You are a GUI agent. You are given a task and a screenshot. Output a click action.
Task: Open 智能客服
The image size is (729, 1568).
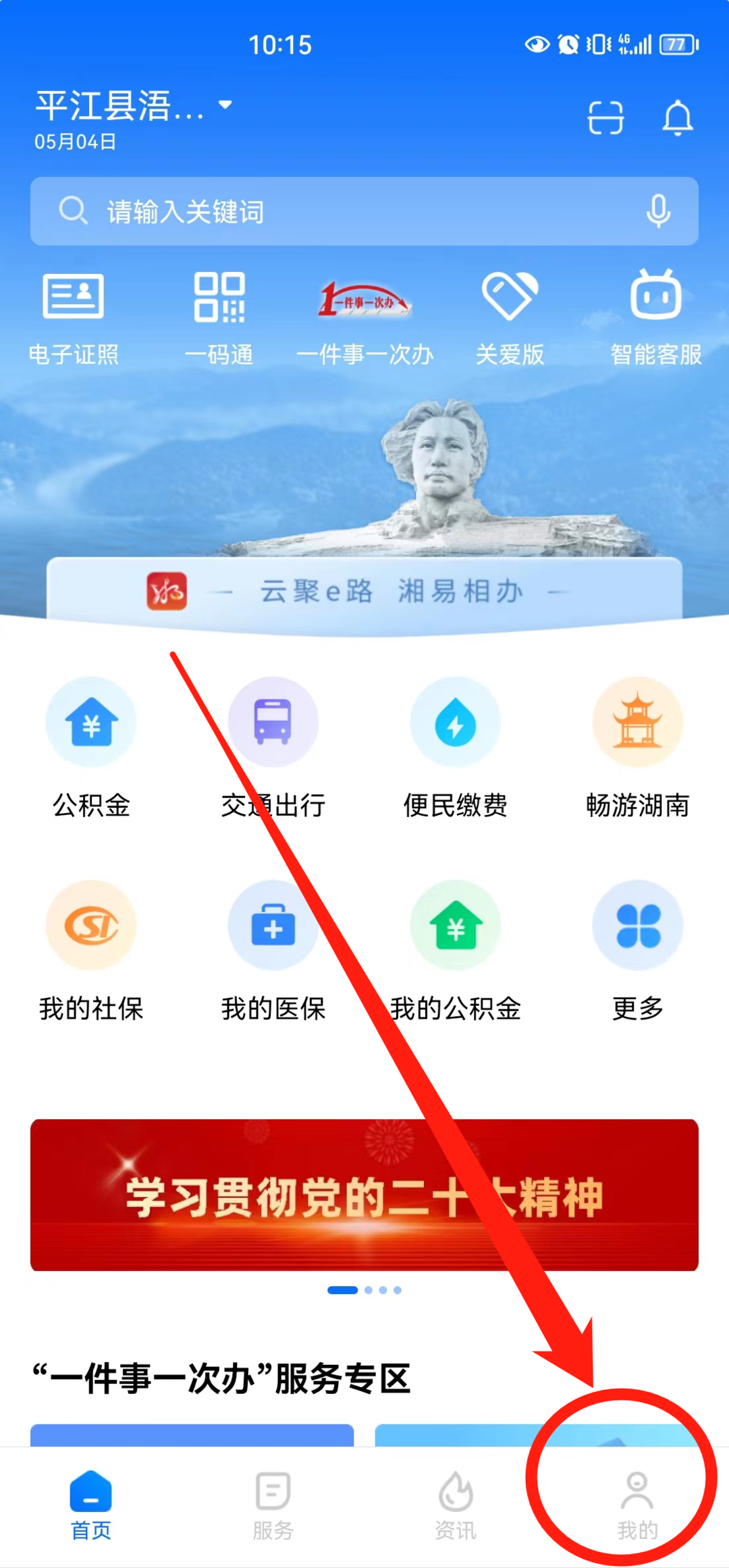[655, 316]
